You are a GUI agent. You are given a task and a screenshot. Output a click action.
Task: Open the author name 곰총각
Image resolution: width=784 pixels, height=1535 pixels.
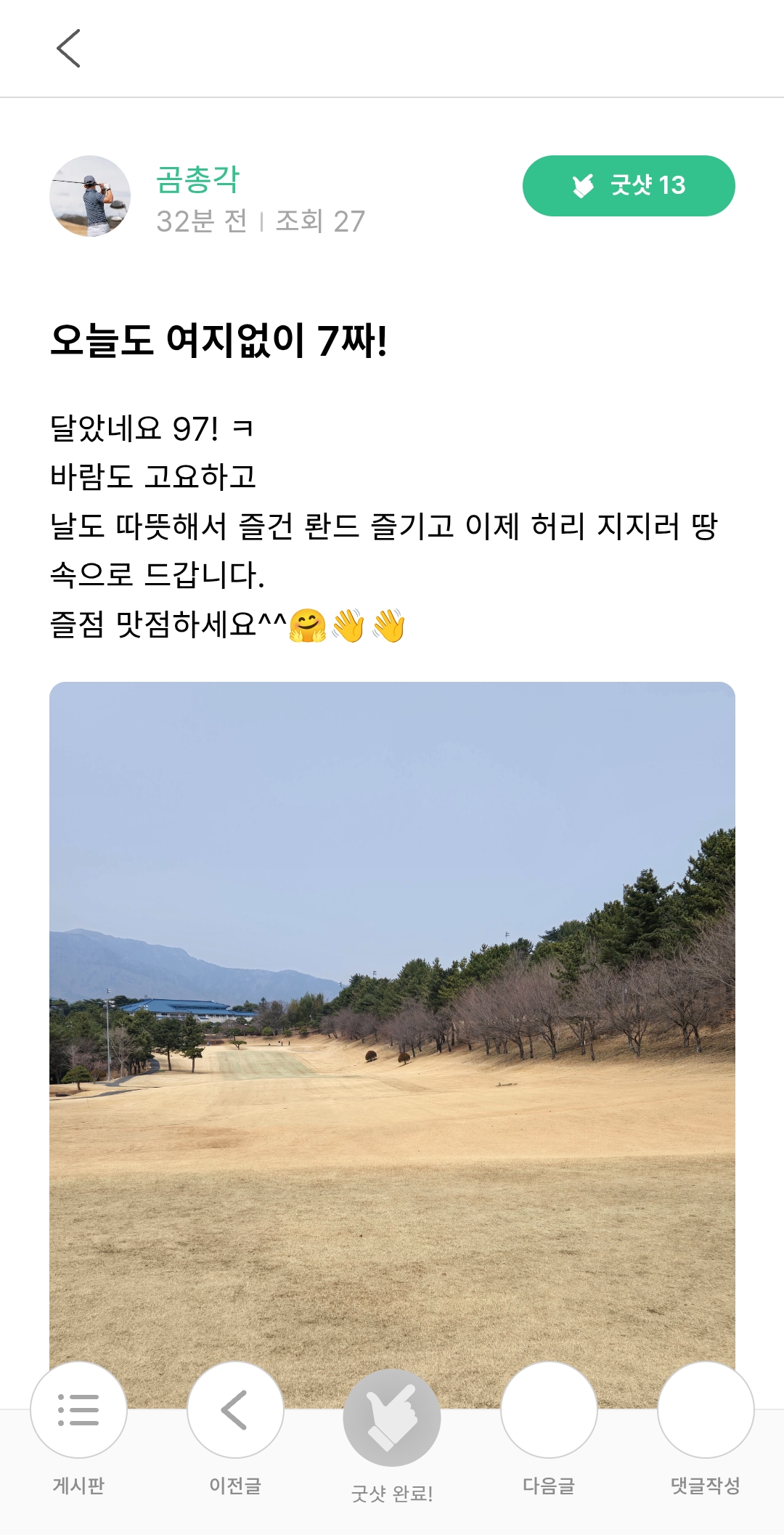click(x=197, y=179)
